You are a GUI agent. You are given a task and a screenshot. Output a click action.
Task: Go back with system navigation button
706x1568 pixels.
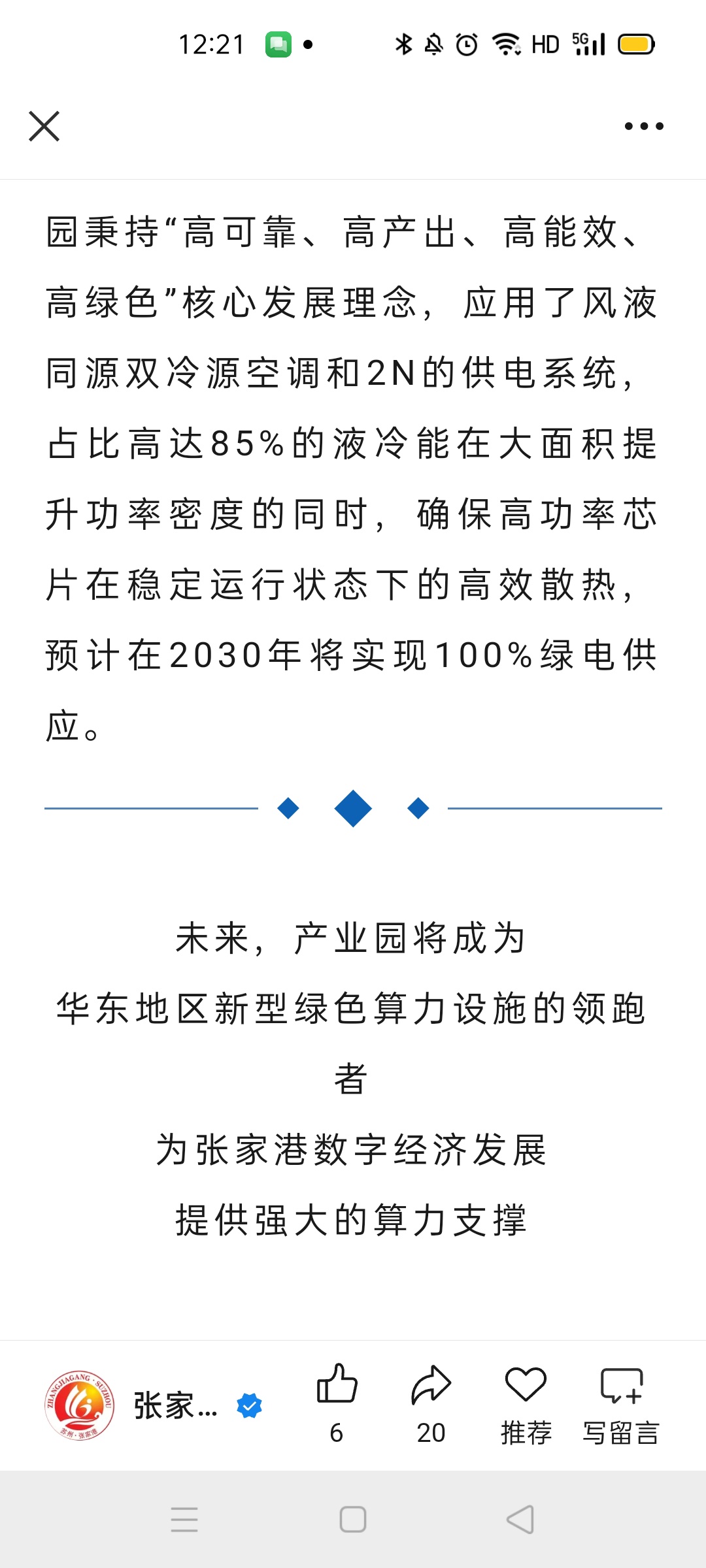(520, 1520)
